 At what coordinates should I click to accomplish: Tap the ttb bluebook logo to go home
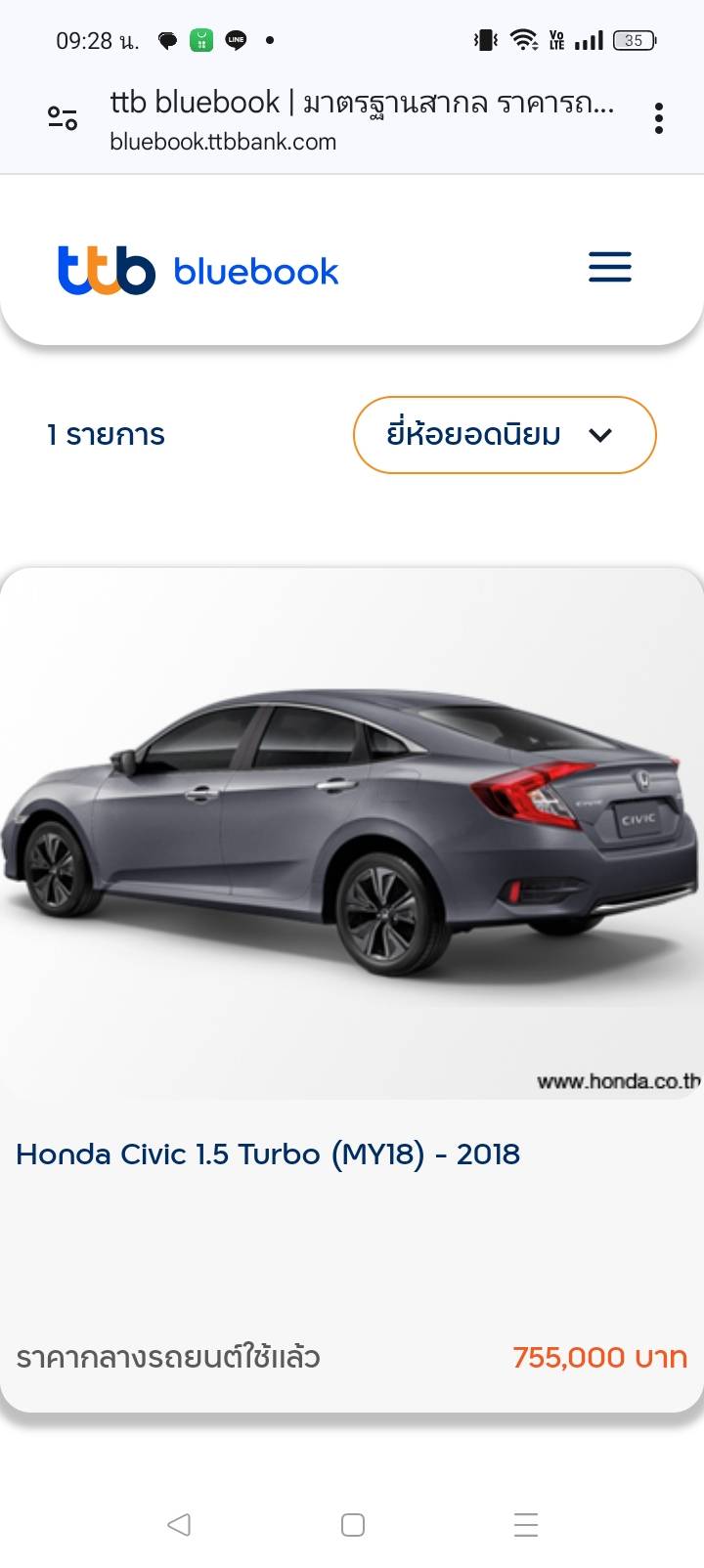tap(198, 270)
